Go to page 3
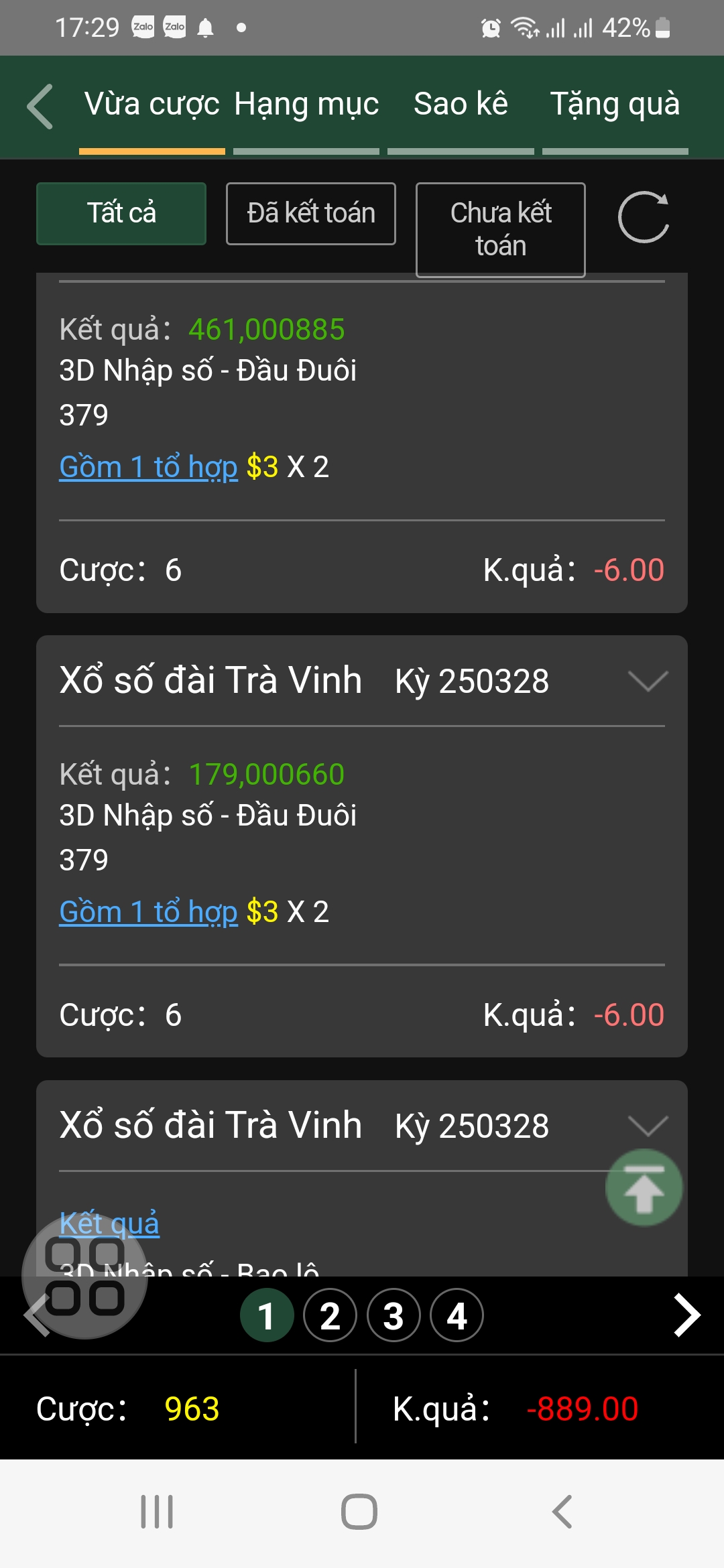724x1568 pixels. [x=394, y=1315]
